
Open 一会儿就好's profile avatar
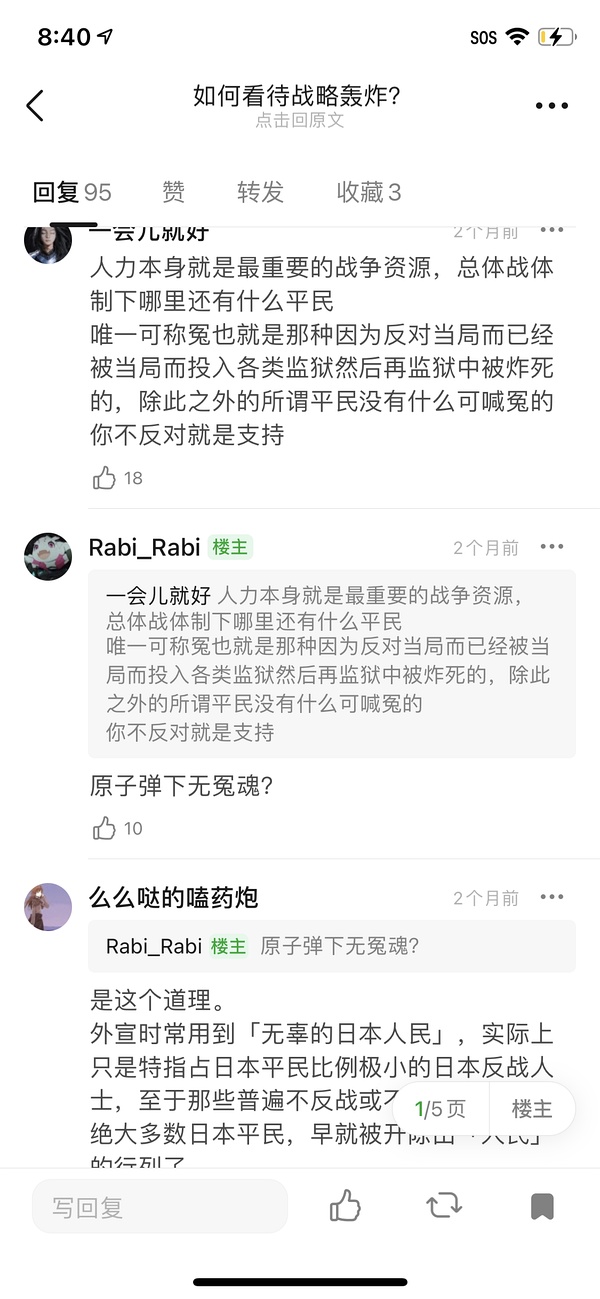pos(48,241)
